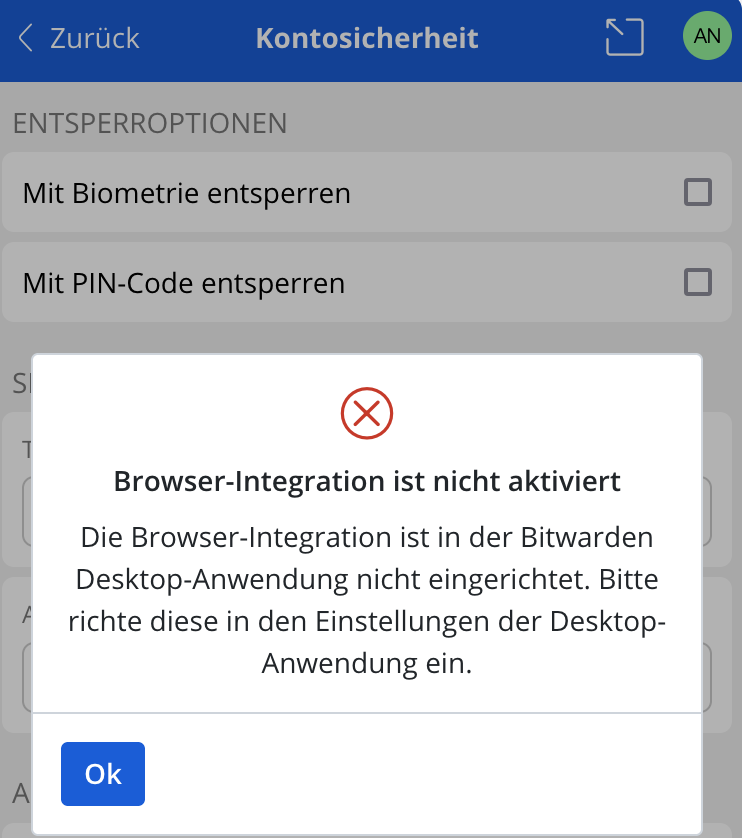Viewport: 742px width, 838px height.
Task: Go back with the Zurück button
Action: (x=78, y=38)
